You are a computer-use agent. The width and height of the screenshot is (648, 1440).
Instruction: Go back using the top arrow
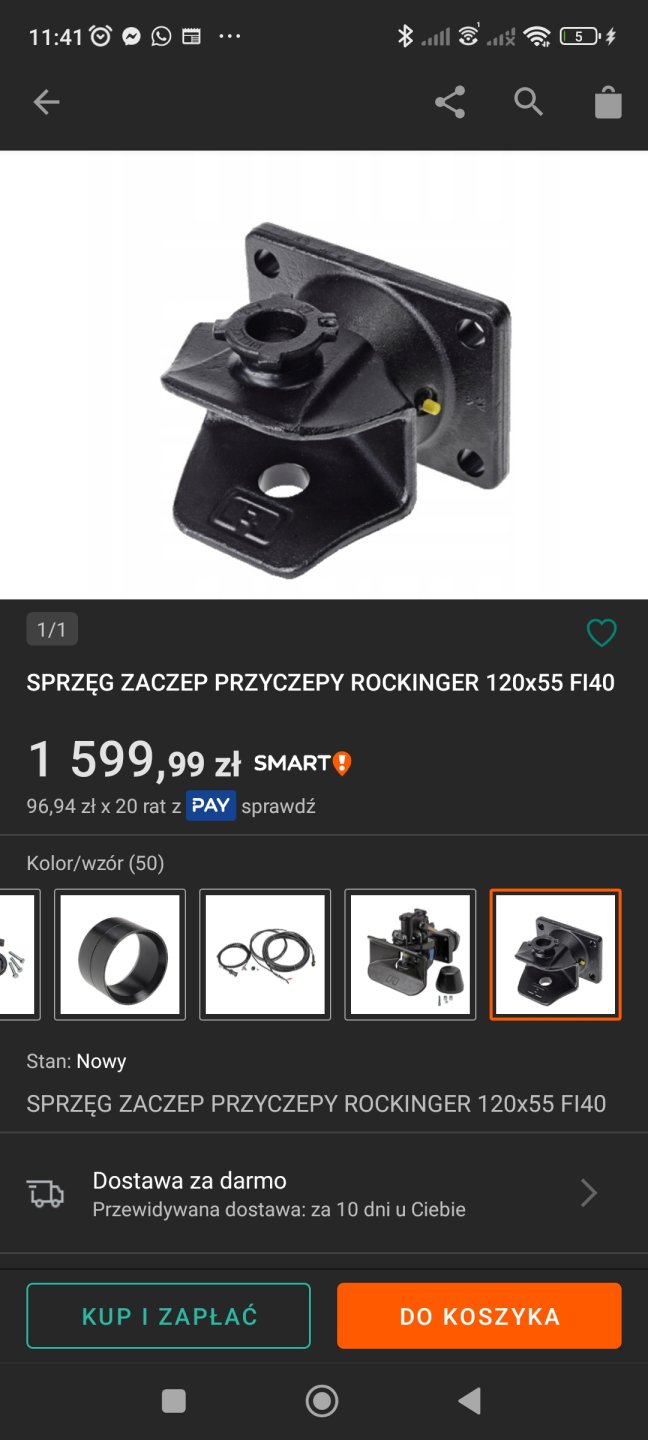pos(46,102)
